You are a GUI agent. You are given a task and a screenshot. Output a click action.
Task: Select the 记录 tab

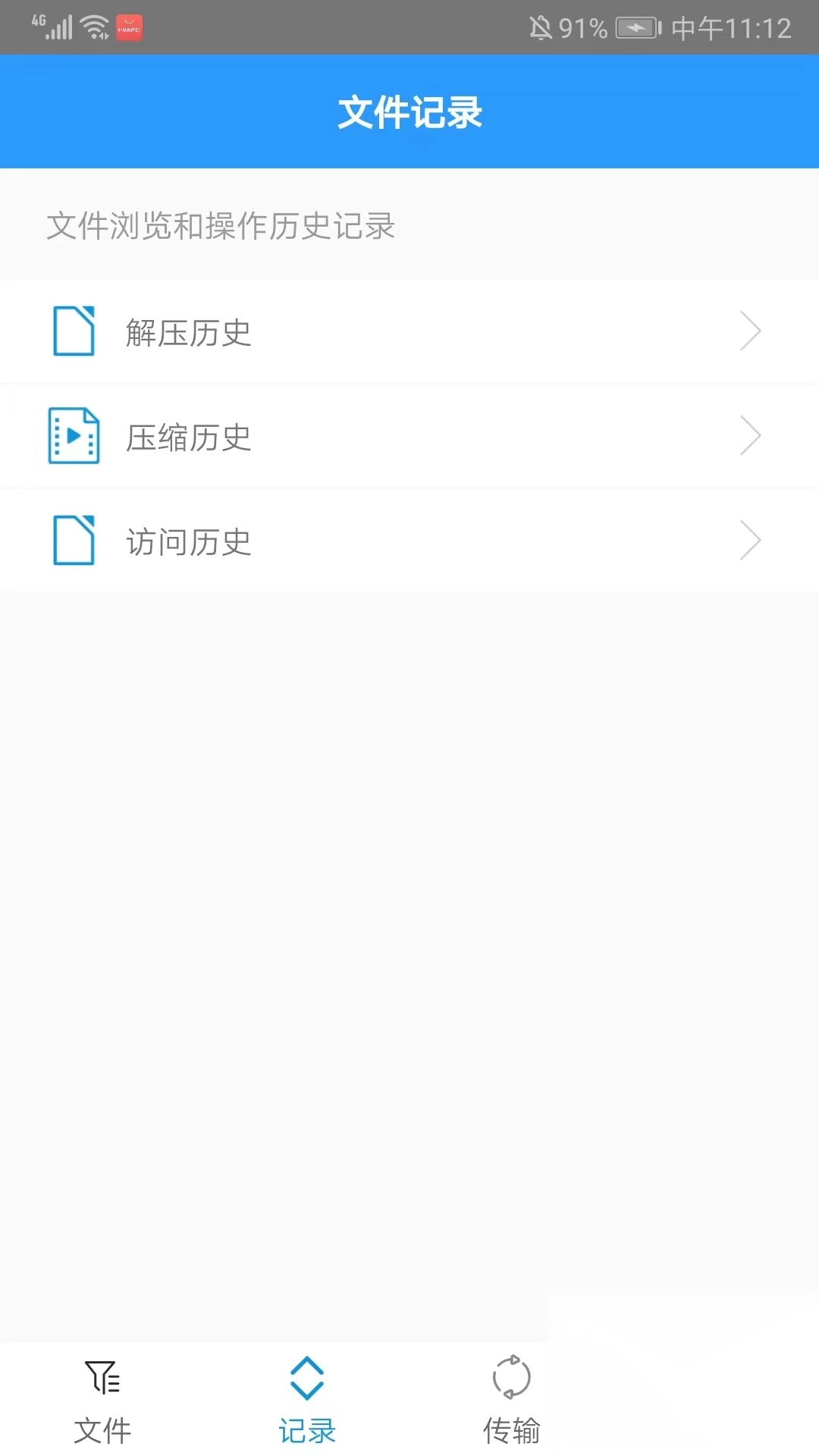coord(307,1400)
